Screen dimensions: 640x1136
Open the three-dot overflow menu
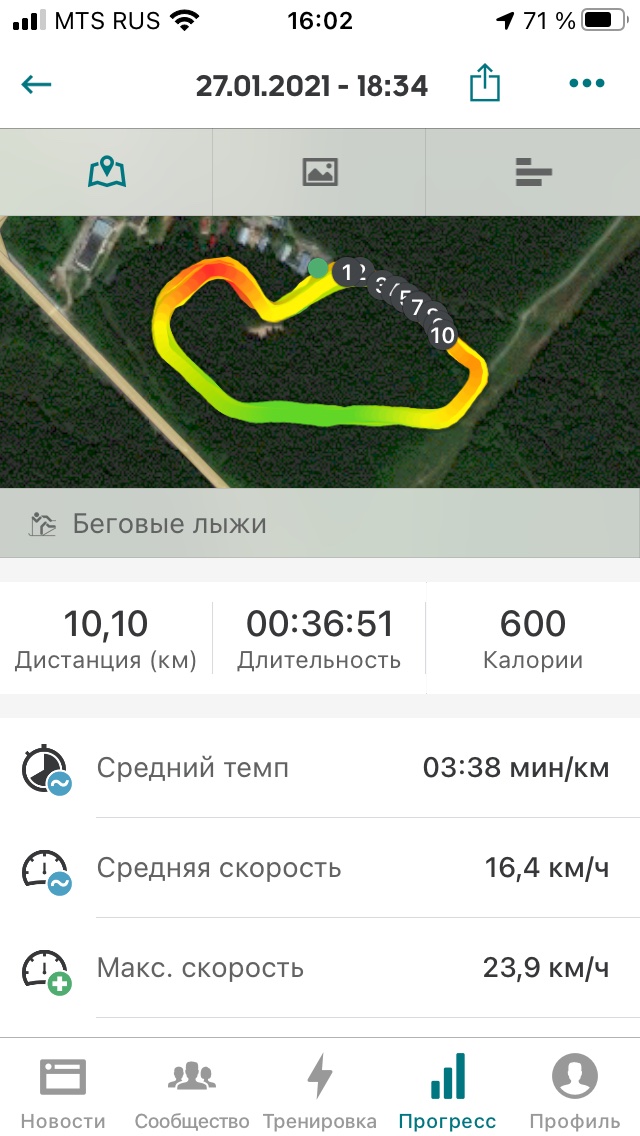(x=587, y=84)
